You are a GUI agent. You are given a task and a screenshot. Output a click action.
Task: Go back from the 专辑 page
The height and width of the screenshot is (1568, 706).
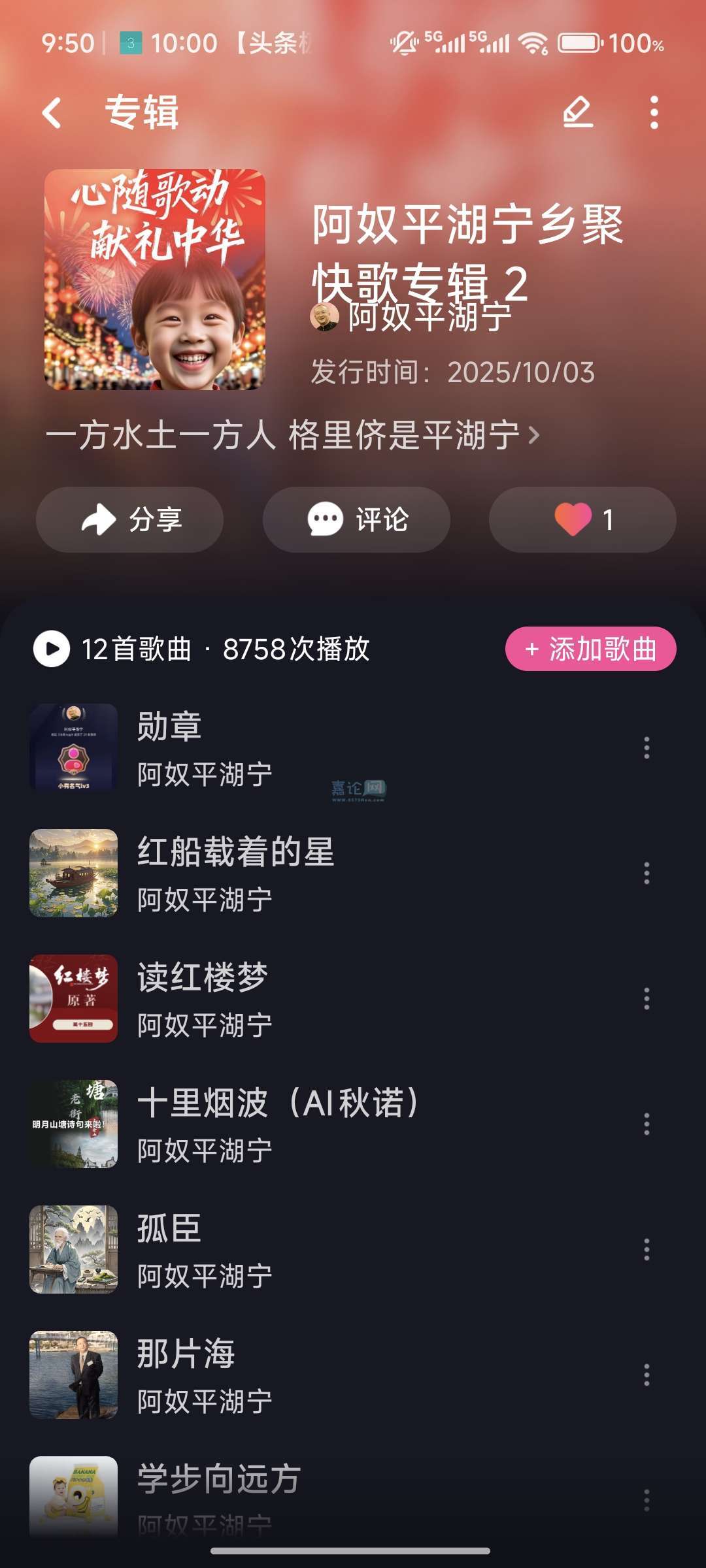pyautogui.click(x=52, y=112)
